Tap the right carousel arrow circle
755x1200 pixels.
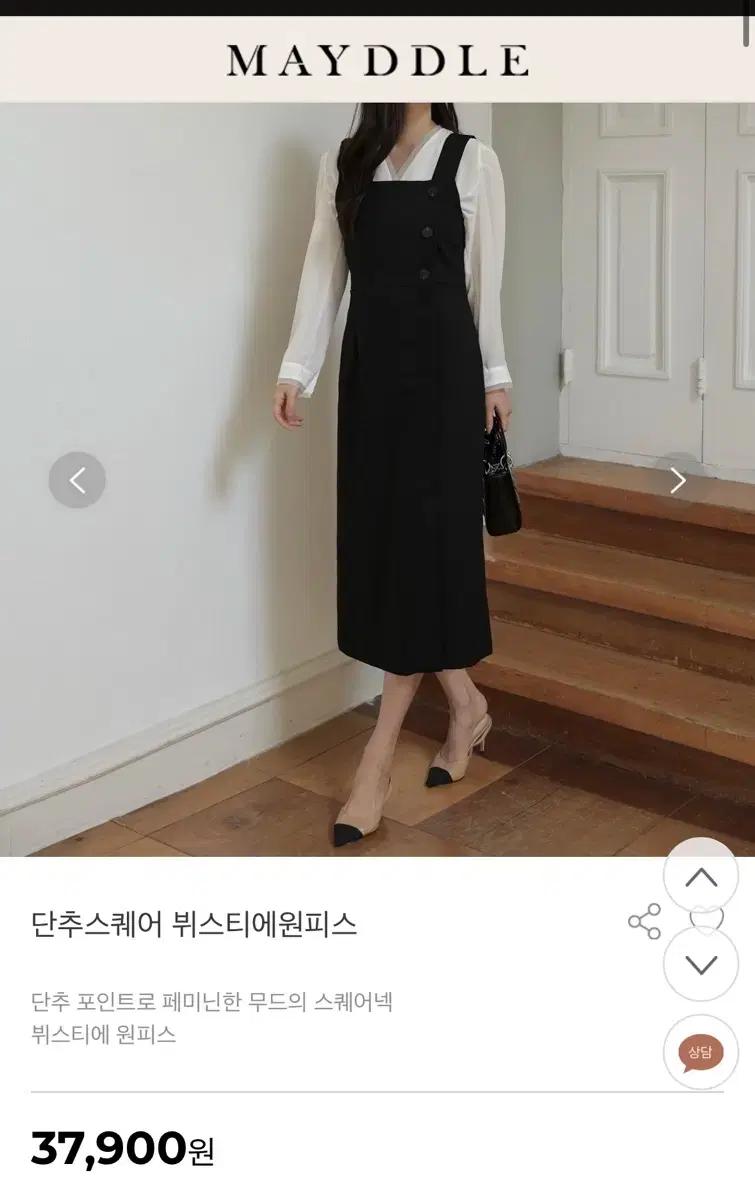coord(677,479)
